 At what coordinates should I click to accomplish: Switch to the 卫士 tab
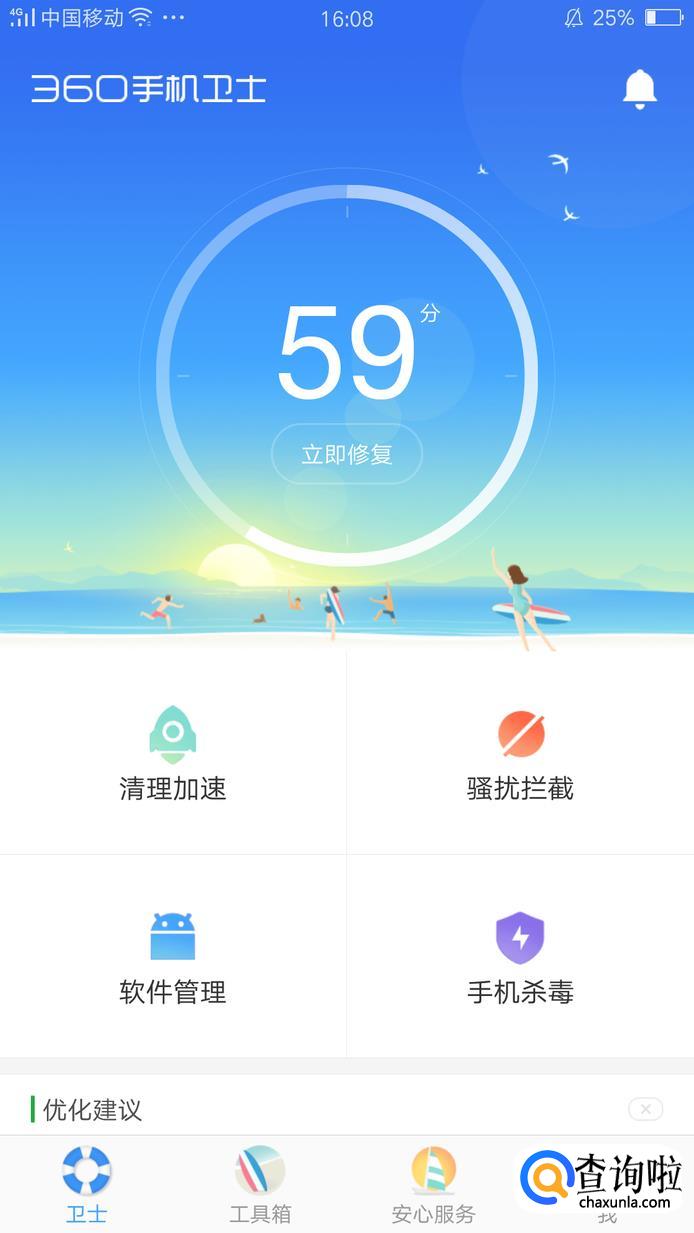click(87, 1185)
